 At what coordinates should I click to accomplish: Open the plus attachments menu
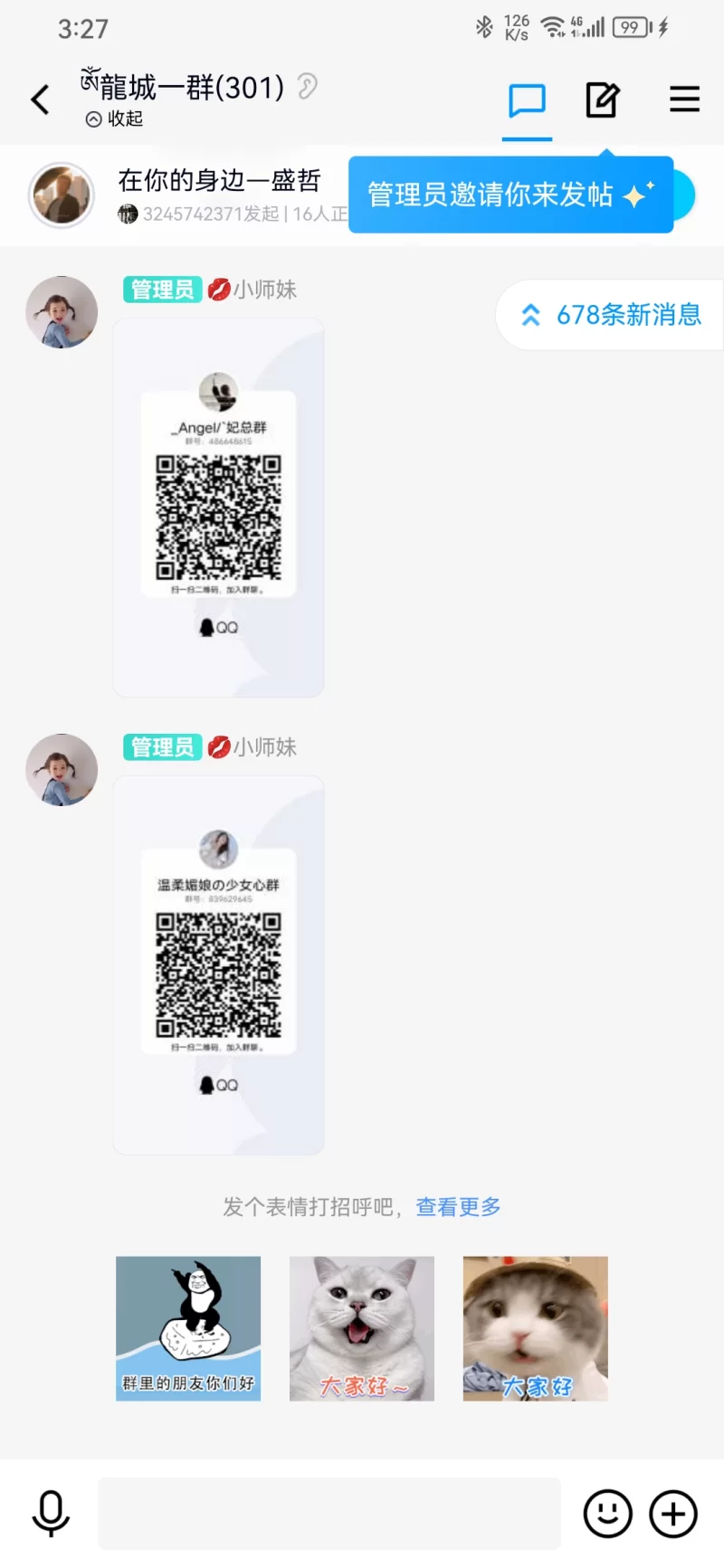tap(673, 1513)
